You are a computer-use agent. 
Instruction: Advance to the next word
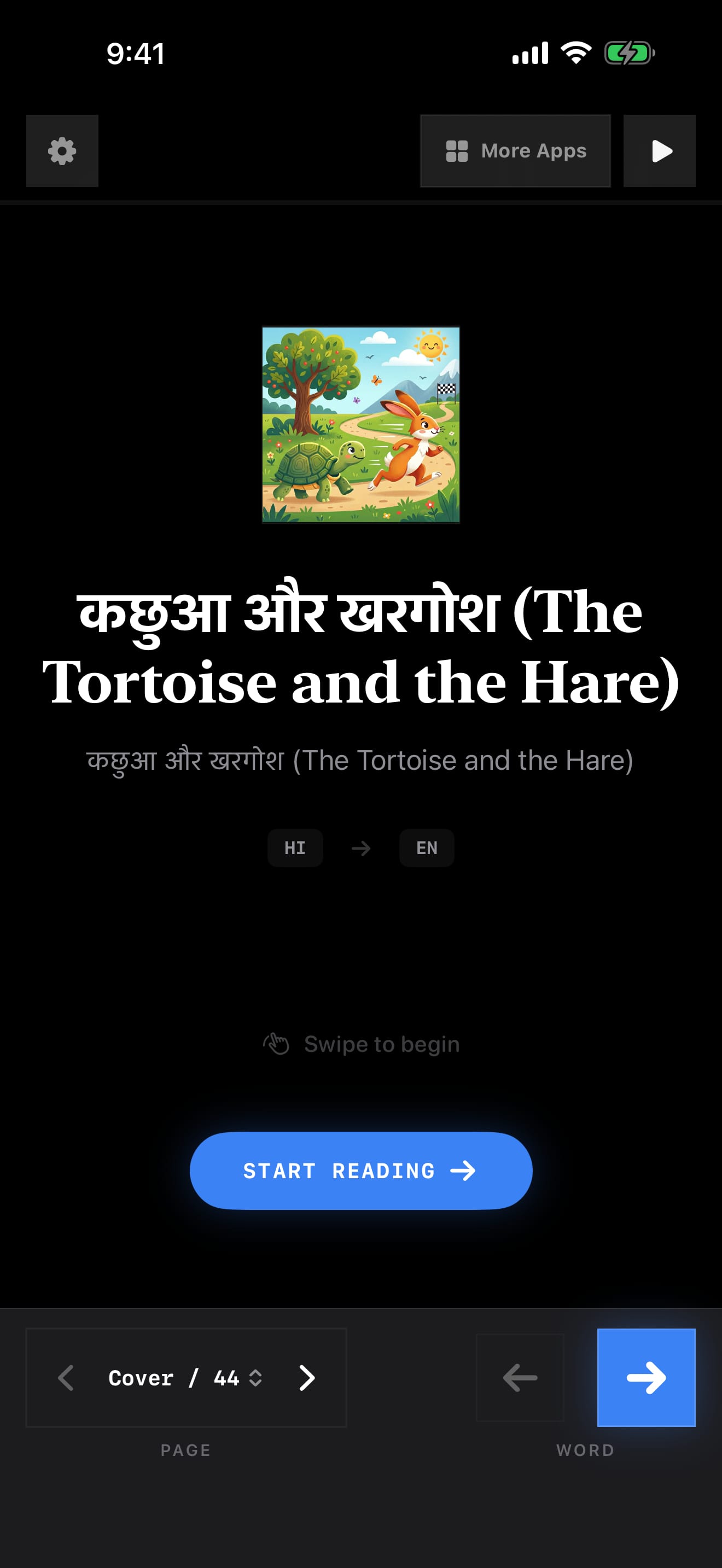pyautogui.click(x=646, y=1378)
